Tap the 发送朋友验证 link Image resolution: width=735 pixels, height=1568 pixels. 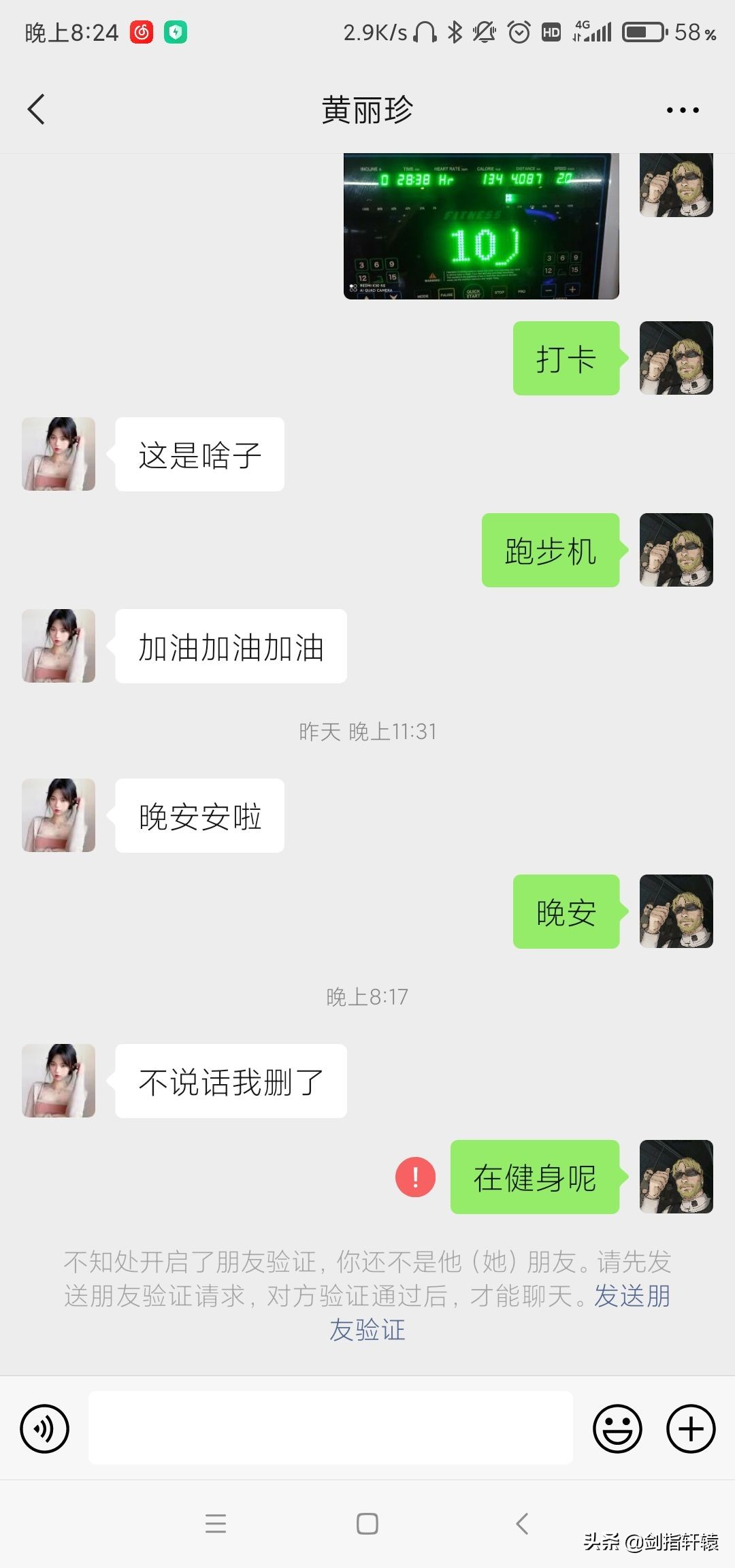pos(632,1296)
